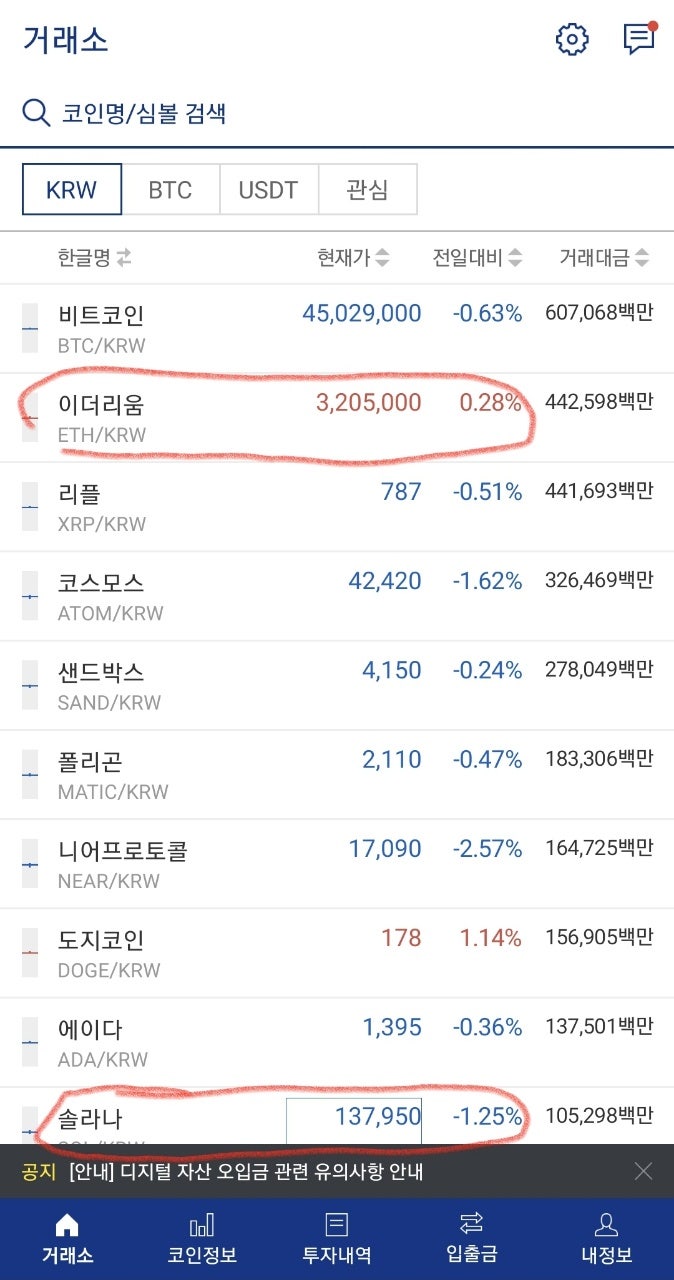The width and height of the screenshot is (674, 1280).
Task: Dismiss the 공지 notice banner
Action: click(x=643, y=1171)
